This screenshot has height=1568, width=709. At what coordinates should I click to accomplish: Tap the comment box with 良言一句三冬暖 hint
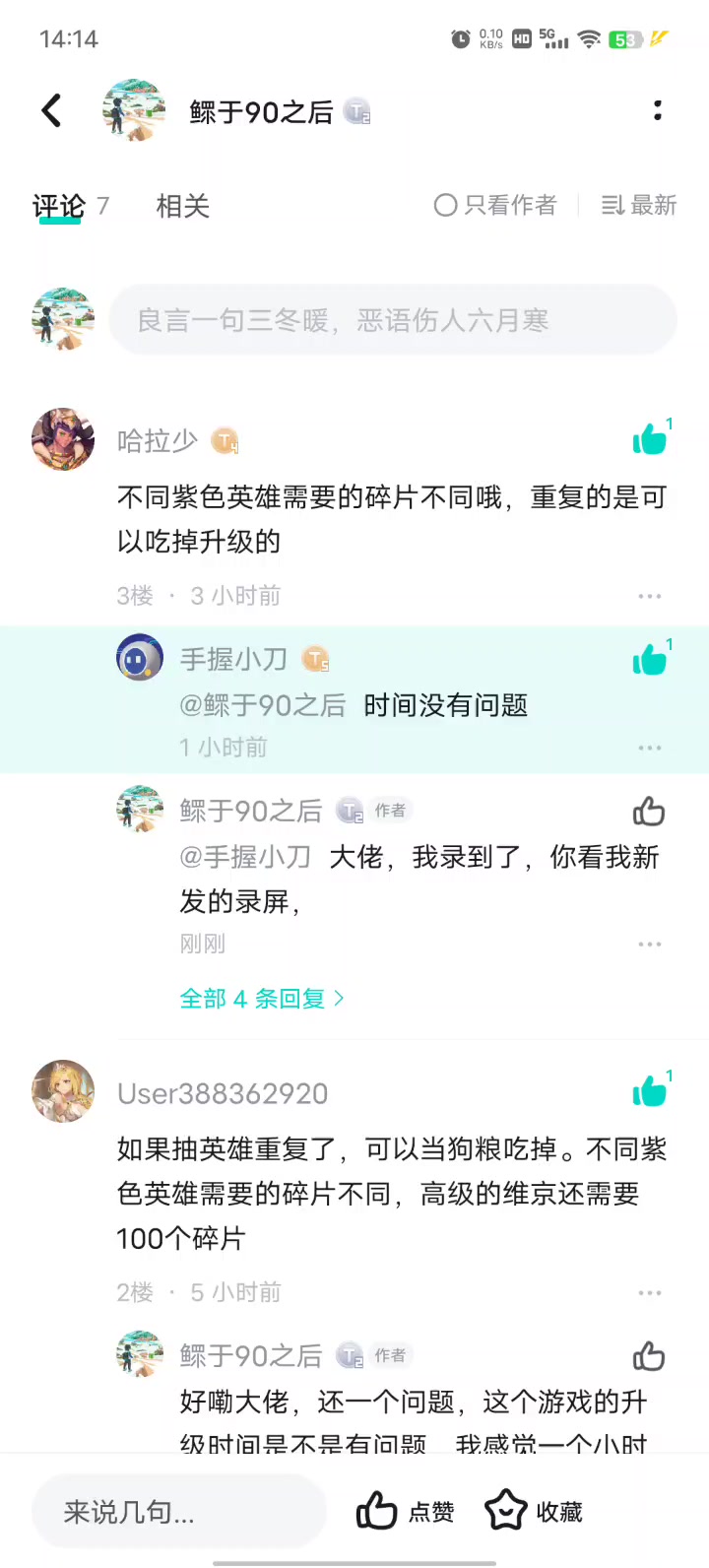point(393,320)
